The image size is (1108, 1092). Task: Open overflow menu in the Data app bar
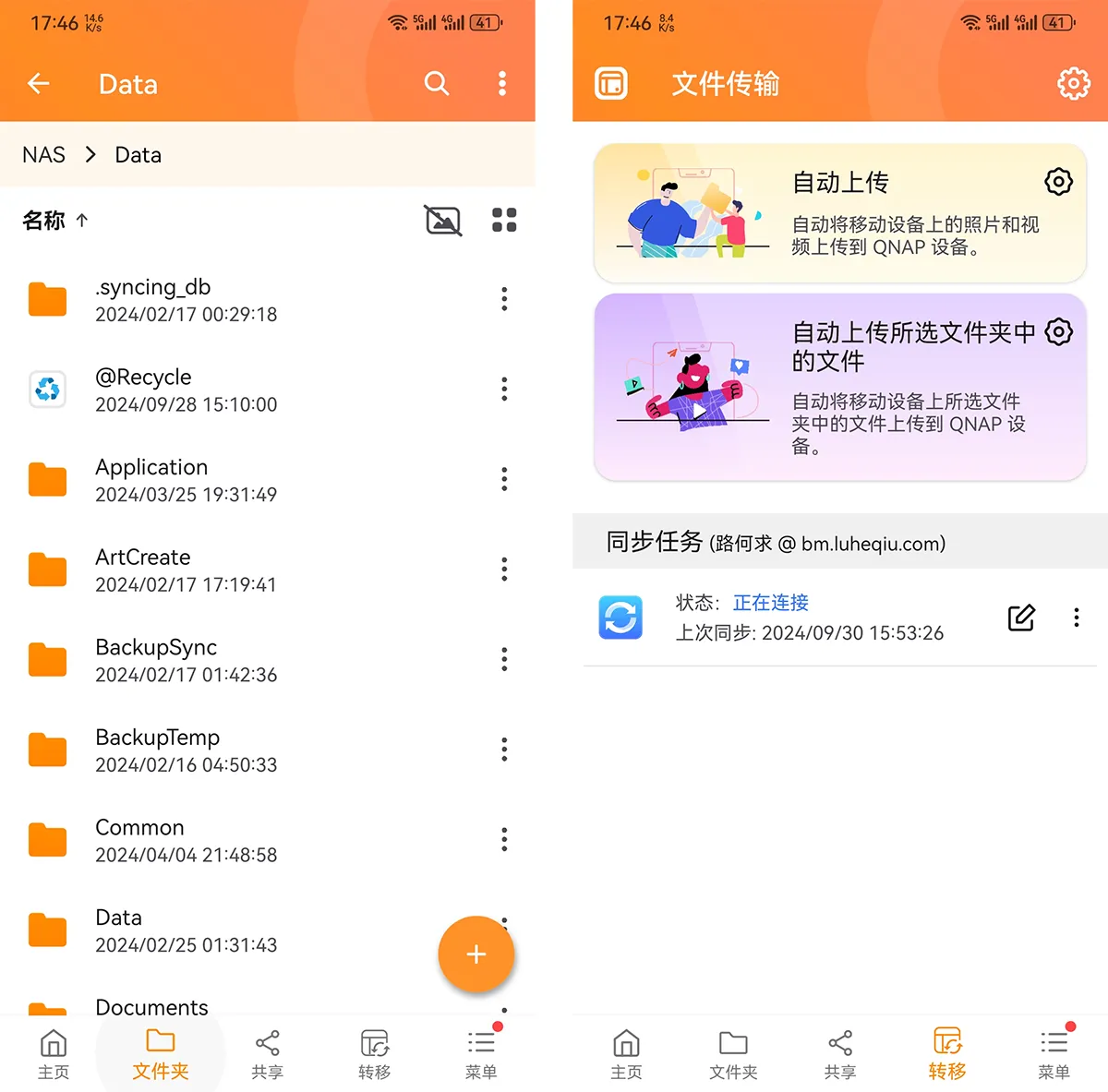coord(502,84)
